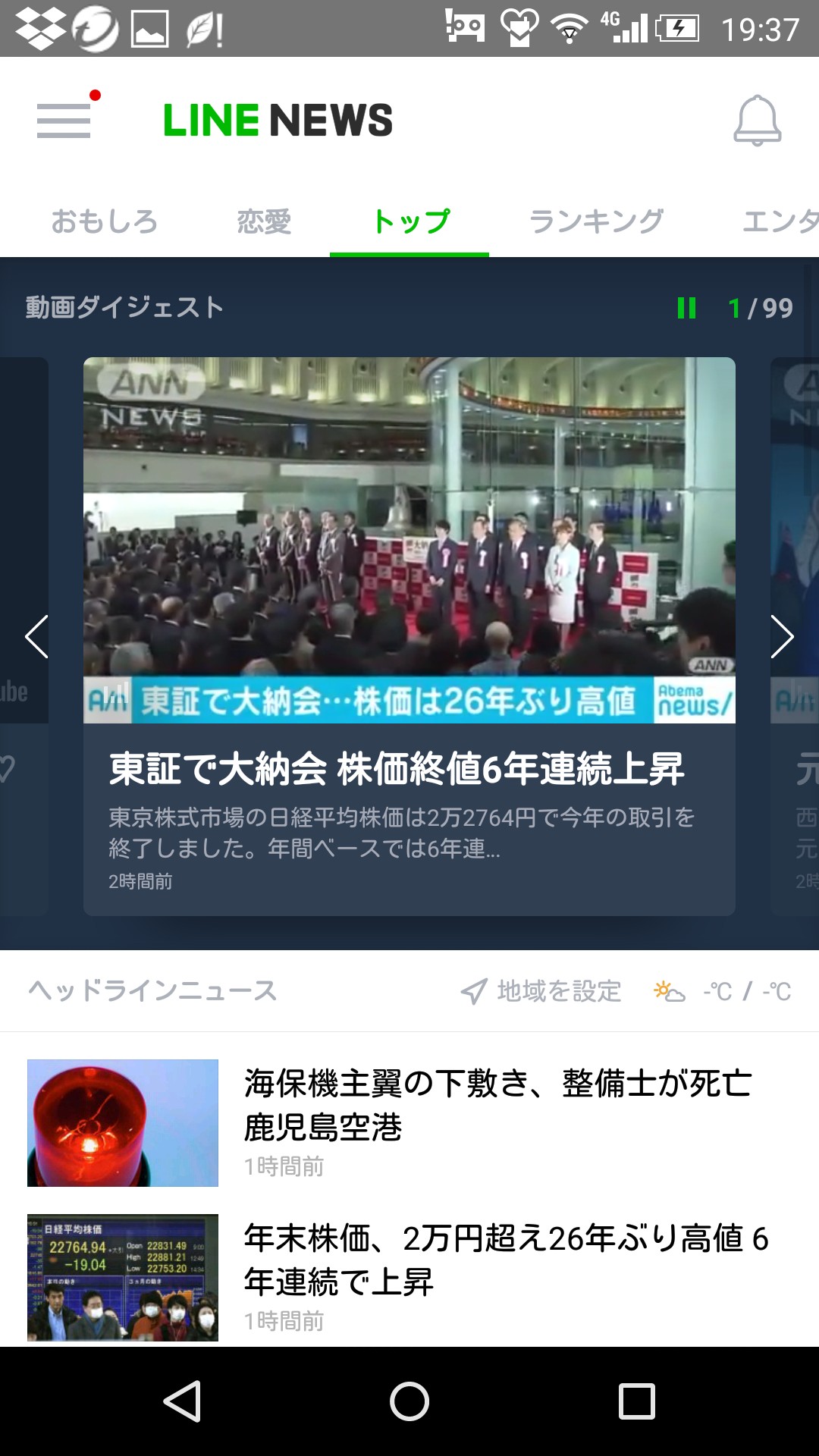The width and height of the screenshot is (819, 1456).
Task: Switch to the おもしろ tab
Action: point(104,221)
